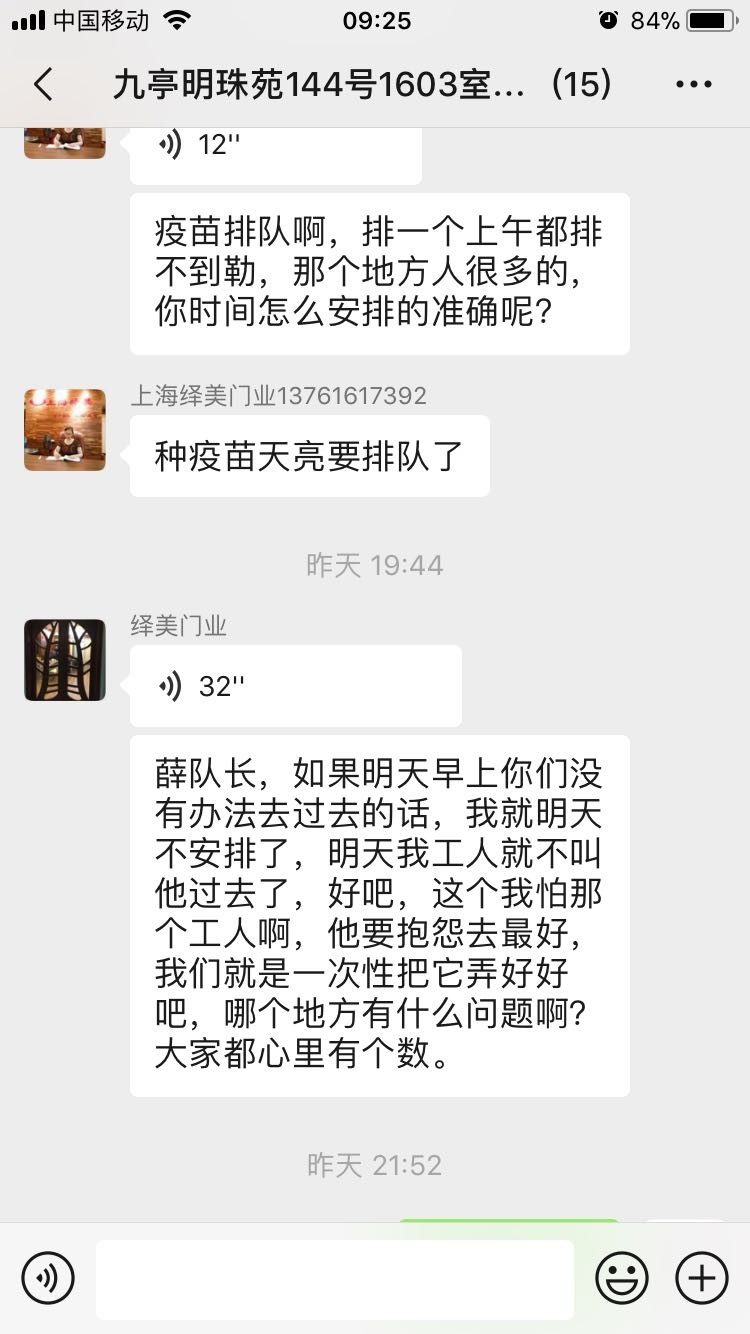Open 上海绎美门业13761617392 avatar profile
The height and width of the screenshot is (1334, 750).
[65, 430]
